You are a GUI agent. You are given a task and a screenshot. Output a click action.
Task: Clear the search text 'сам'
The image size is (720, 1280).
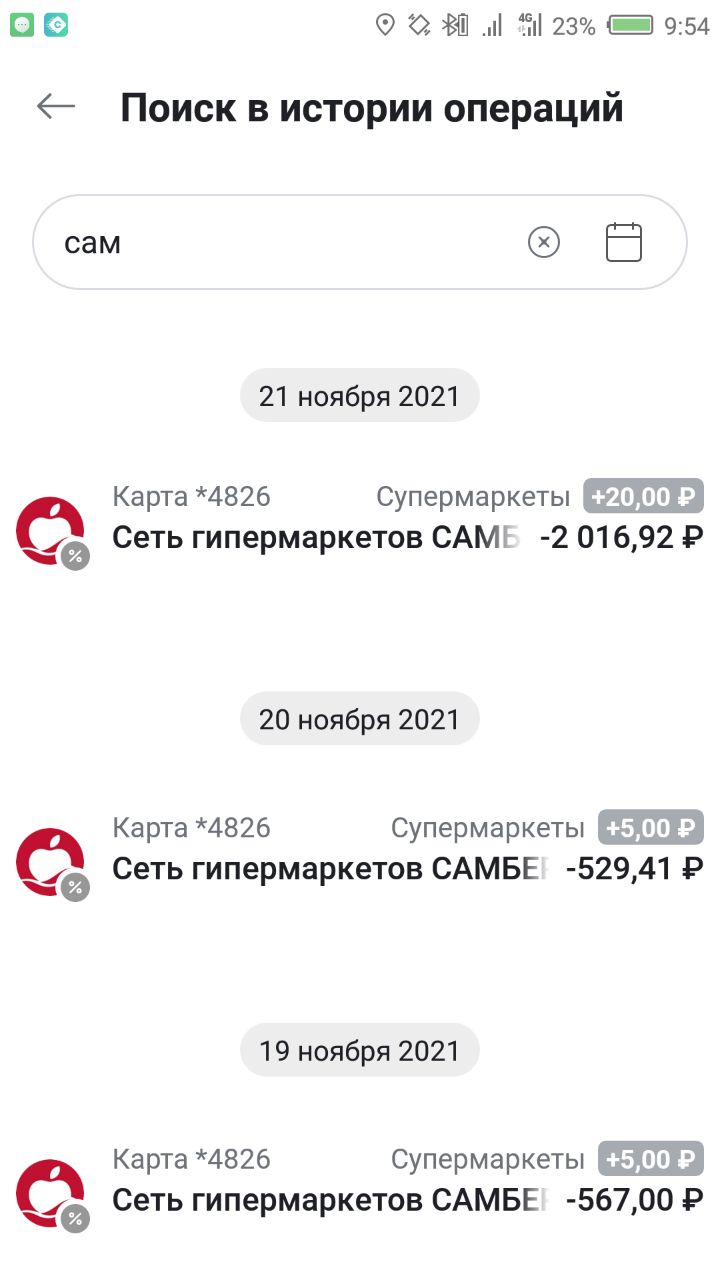click(544, 242)
